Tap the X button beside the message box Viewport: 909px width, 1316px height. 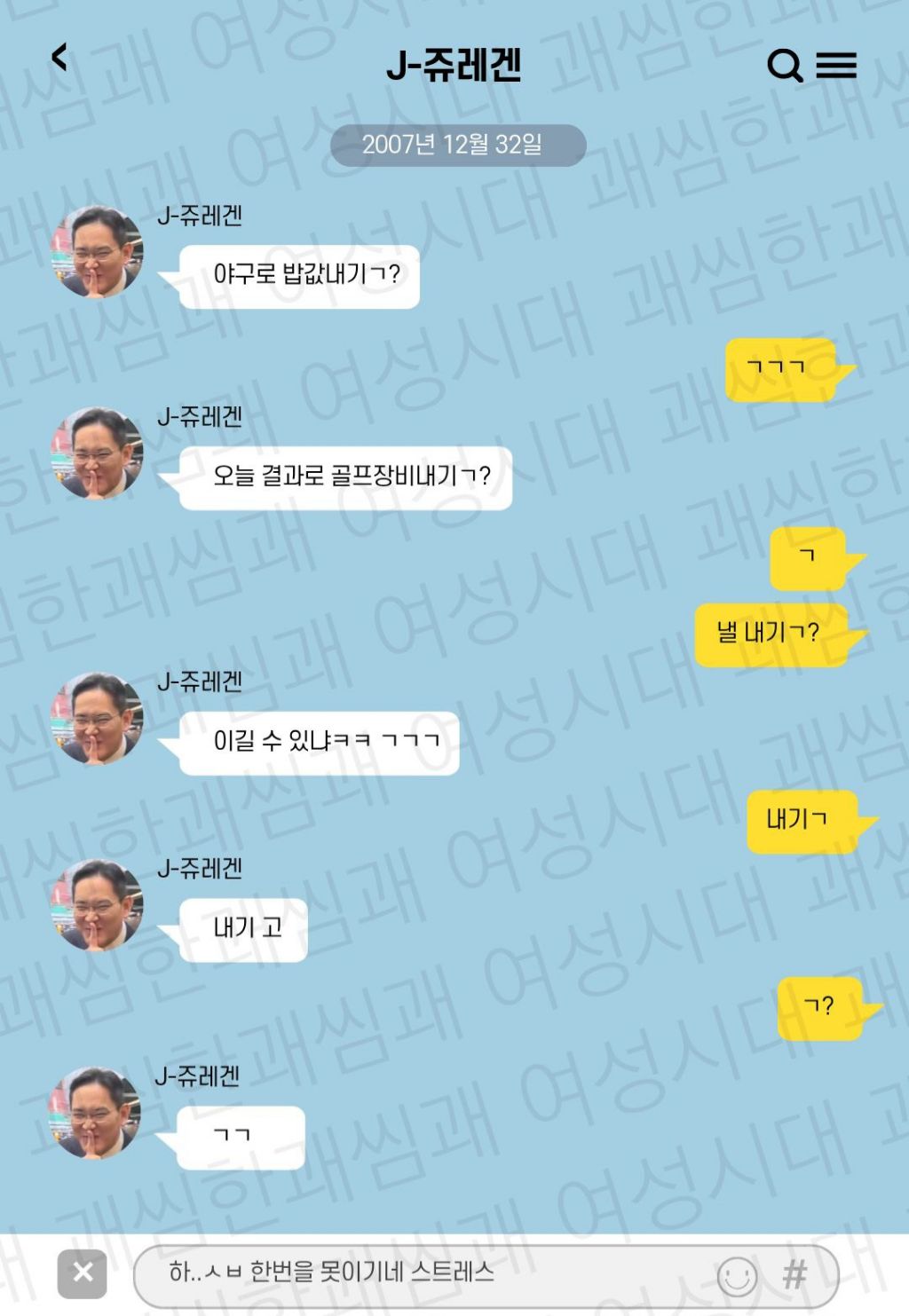tap(83, 1273)
